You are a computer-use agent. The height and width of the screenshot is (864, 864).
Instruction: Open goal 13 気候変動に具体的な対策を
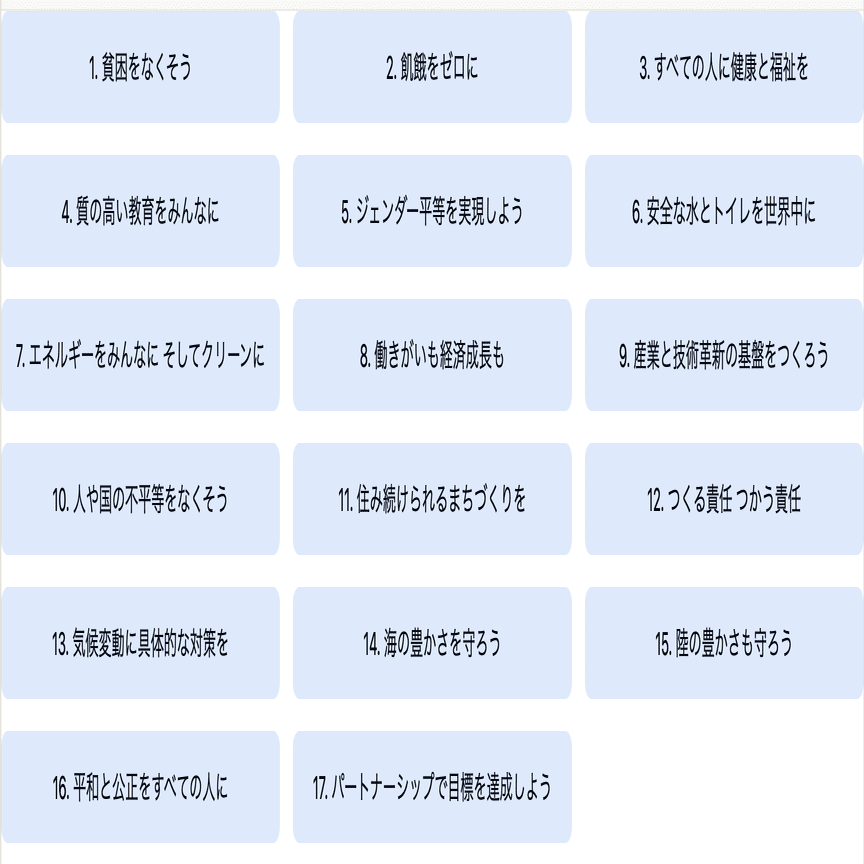pyautogui.click(x=140, y=644)
